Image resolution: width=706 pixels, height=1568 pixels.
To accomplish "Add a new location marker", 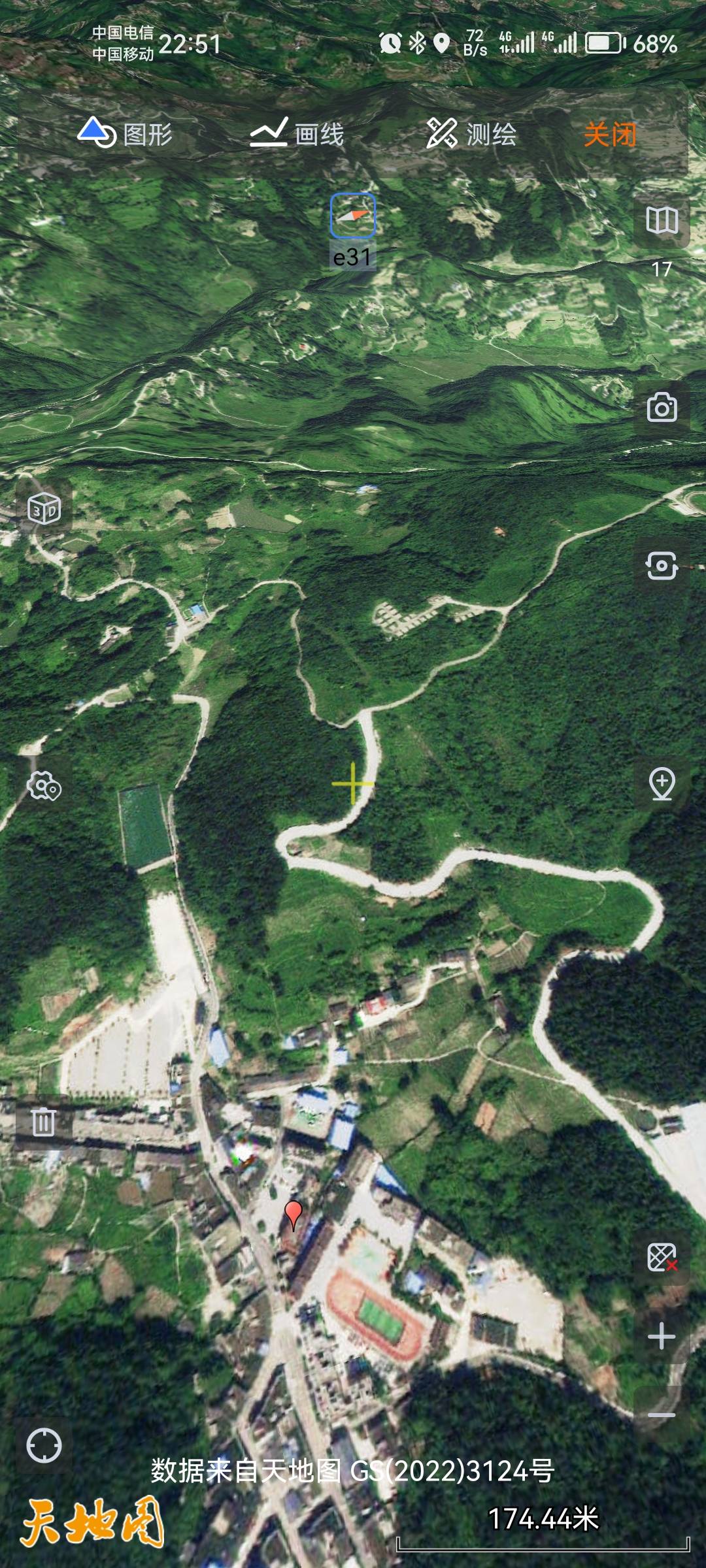I will tap(662, 783).
